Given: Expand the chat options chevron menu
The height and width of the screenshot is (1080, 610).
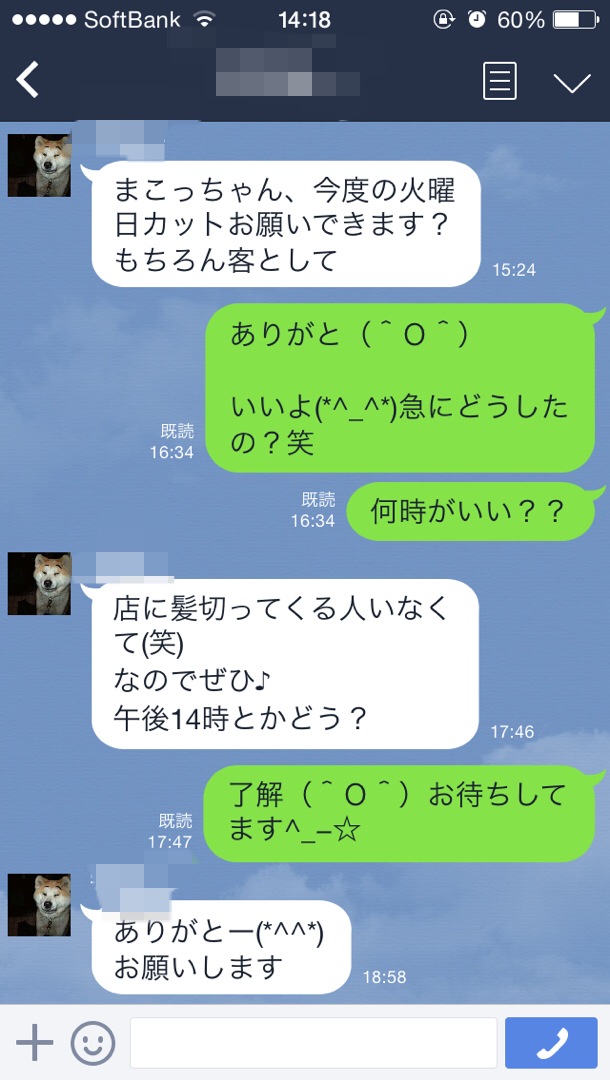Looking at the screenshot, I should tap(572, 82).
